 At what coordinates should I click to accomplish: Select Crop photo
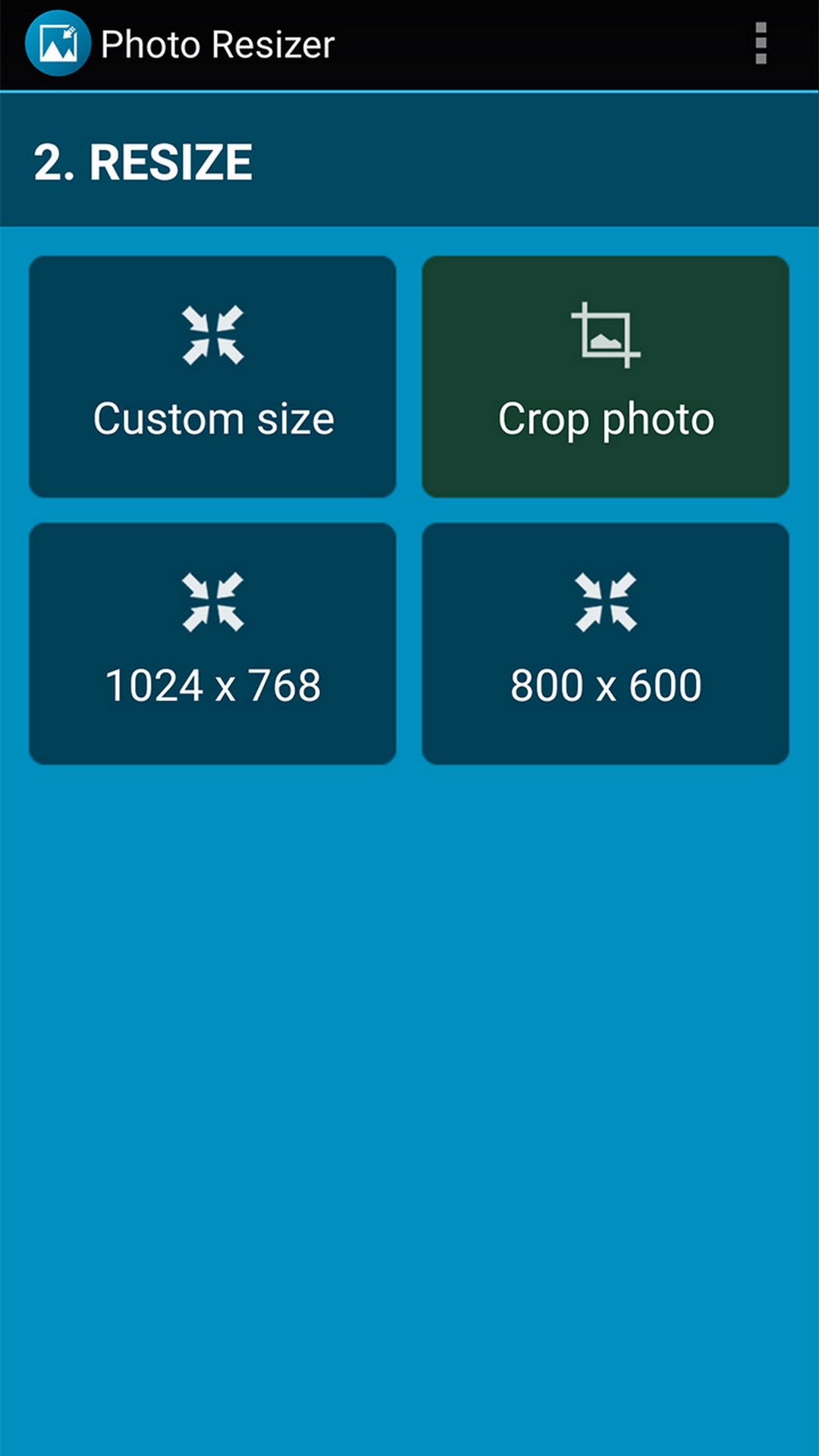(x=605, y=377)
